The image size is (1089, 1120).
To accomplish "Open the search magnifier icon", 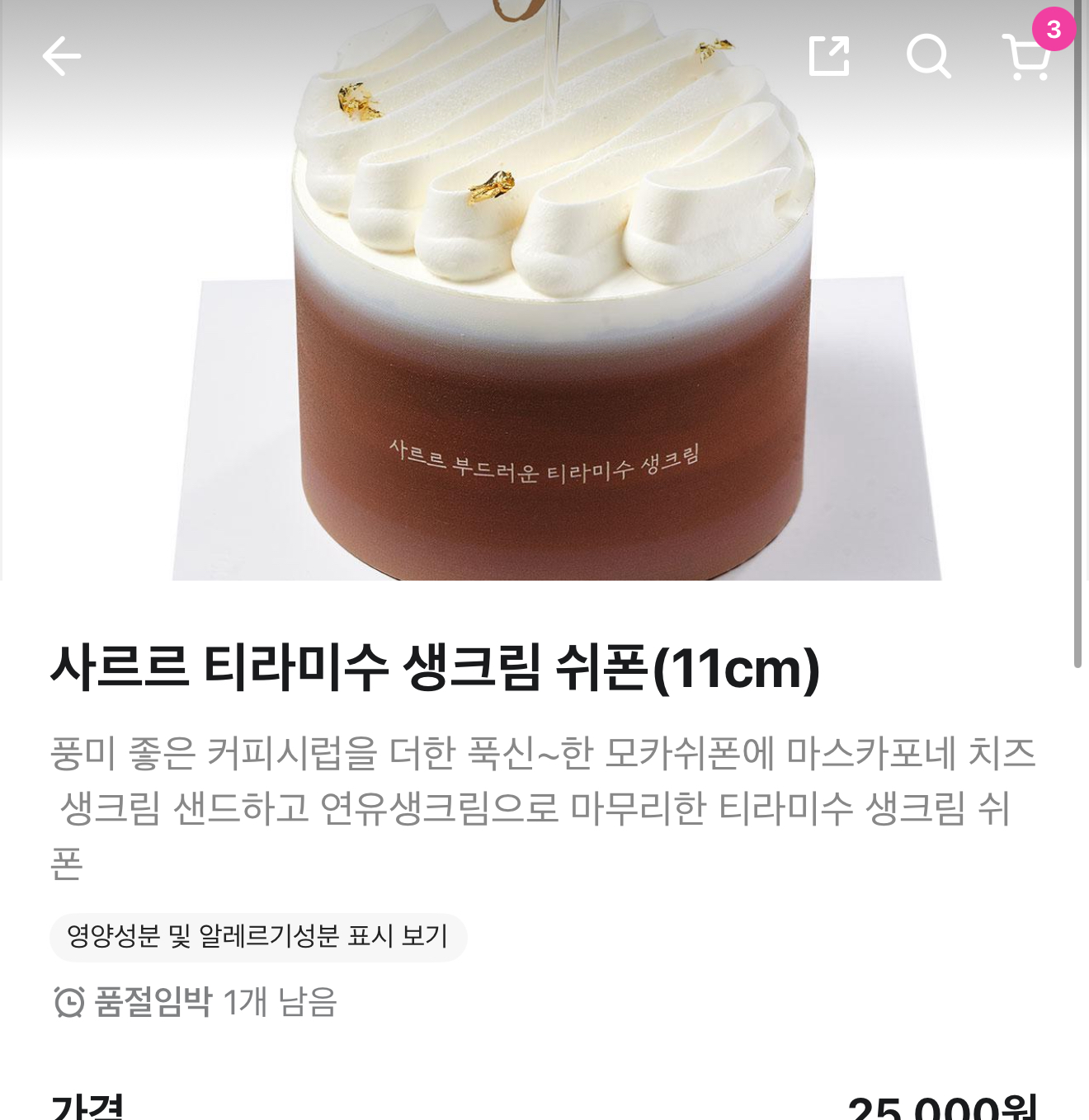I will [928, 56].
